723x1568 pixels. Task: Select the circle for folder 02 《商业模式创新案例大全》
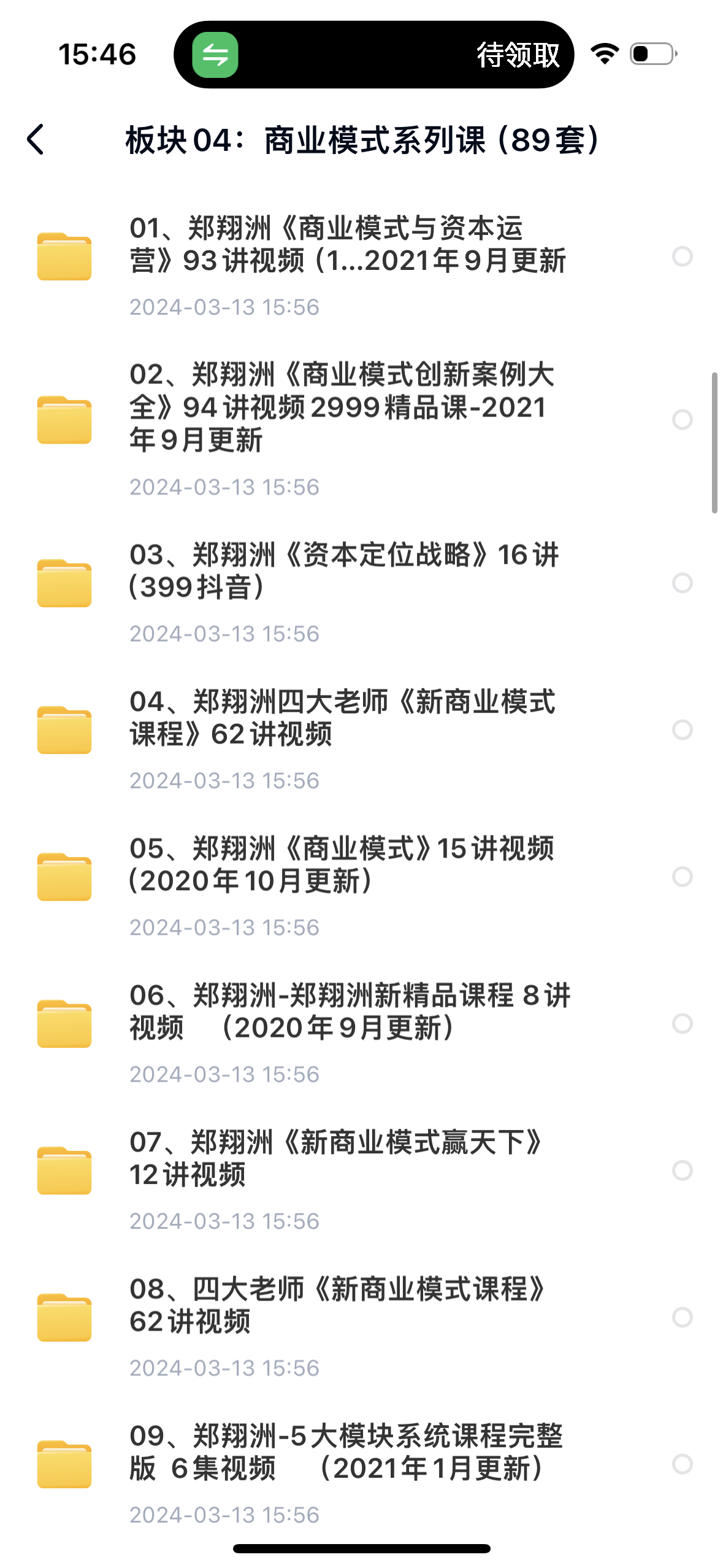(682, 420)
